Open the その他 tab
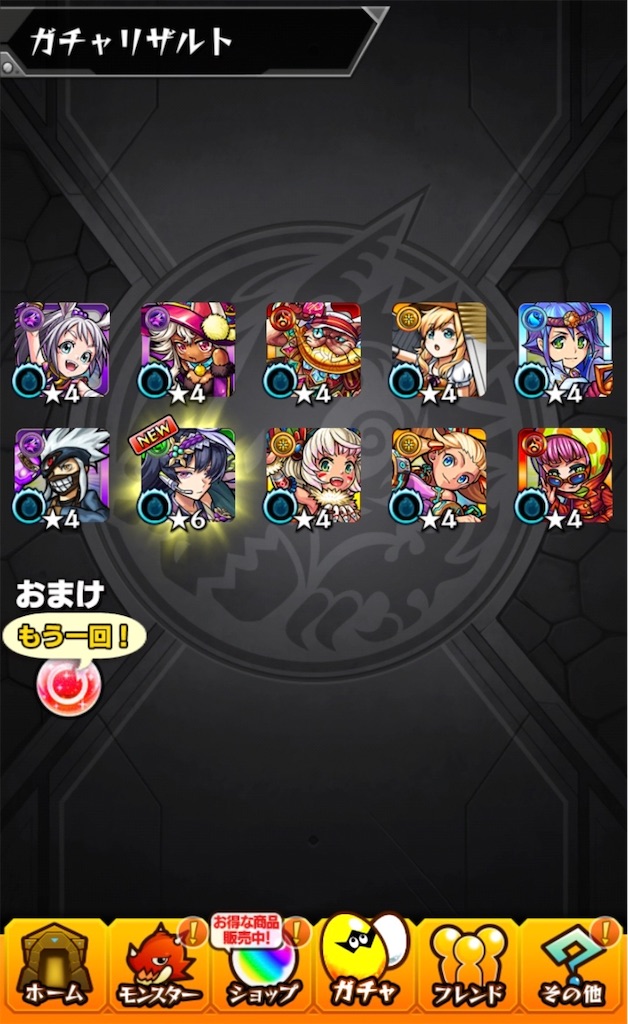This screenshot has height=1024, width=628. click(571, 967)
